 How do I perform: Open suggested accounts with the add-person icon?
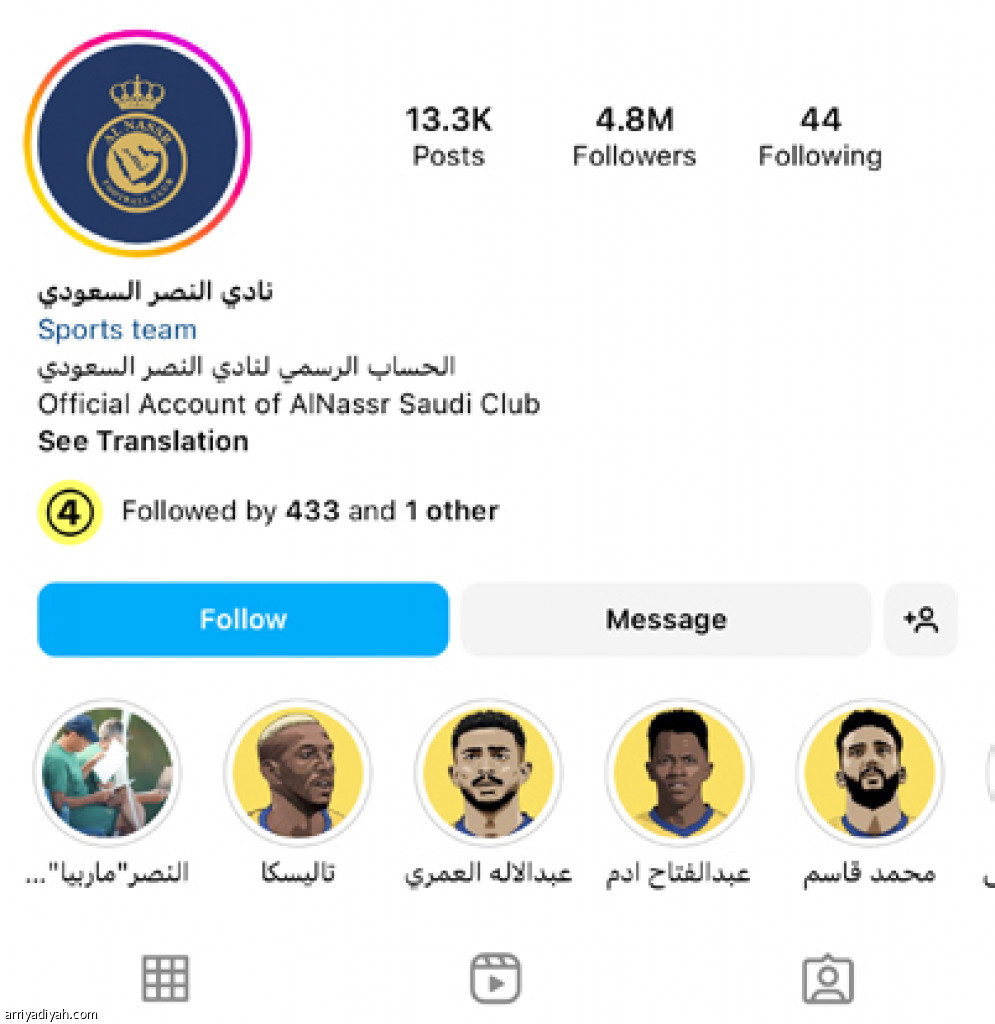921,619
